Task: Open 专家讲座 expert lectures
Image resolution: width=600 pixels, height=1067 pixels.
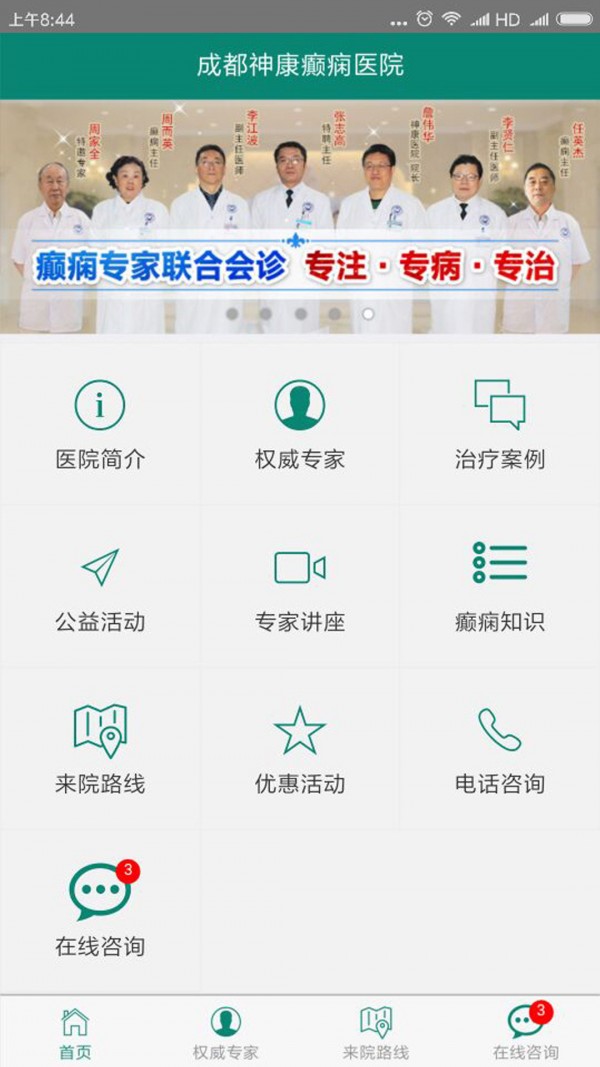Action: 300,587
